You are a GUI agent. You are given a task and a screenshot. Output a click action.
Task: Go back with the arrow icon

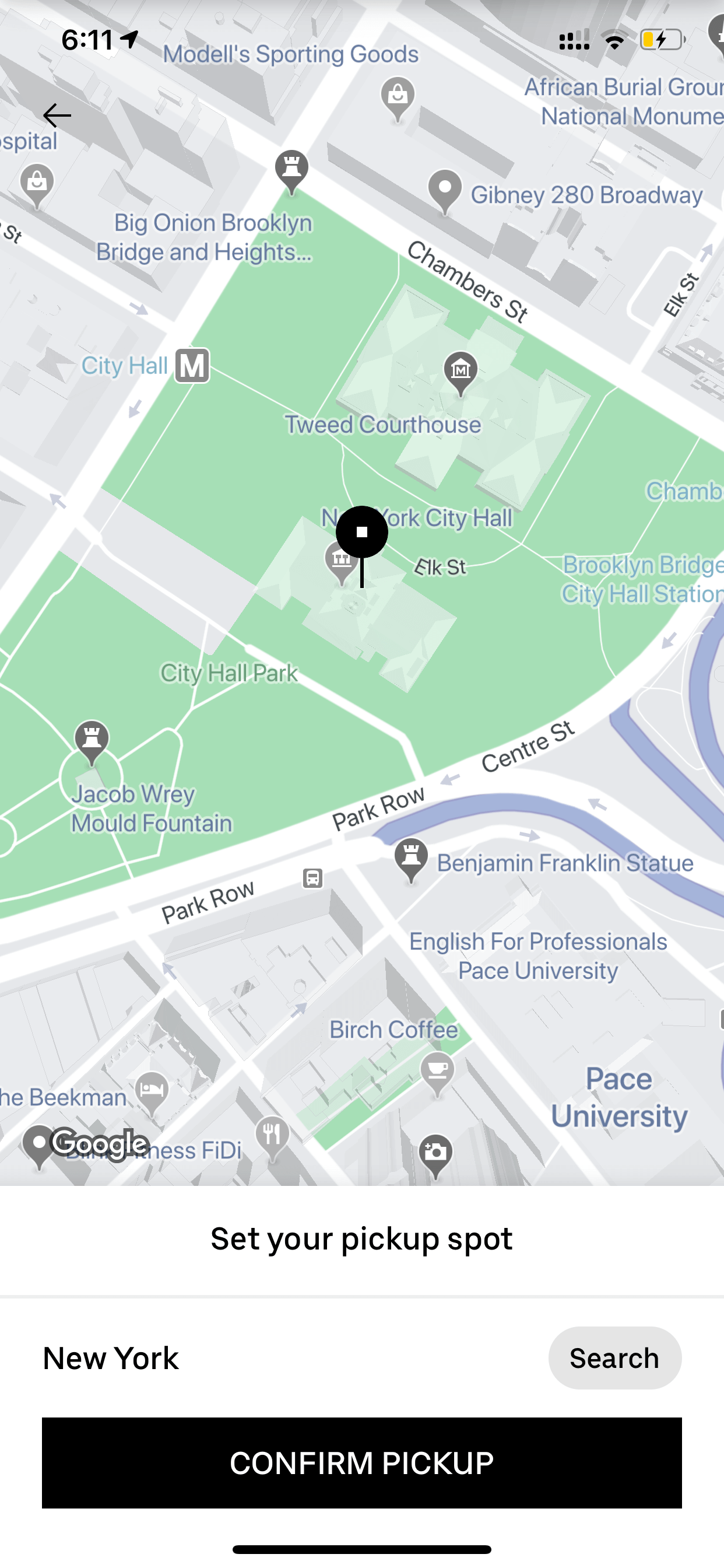point(57,116)
